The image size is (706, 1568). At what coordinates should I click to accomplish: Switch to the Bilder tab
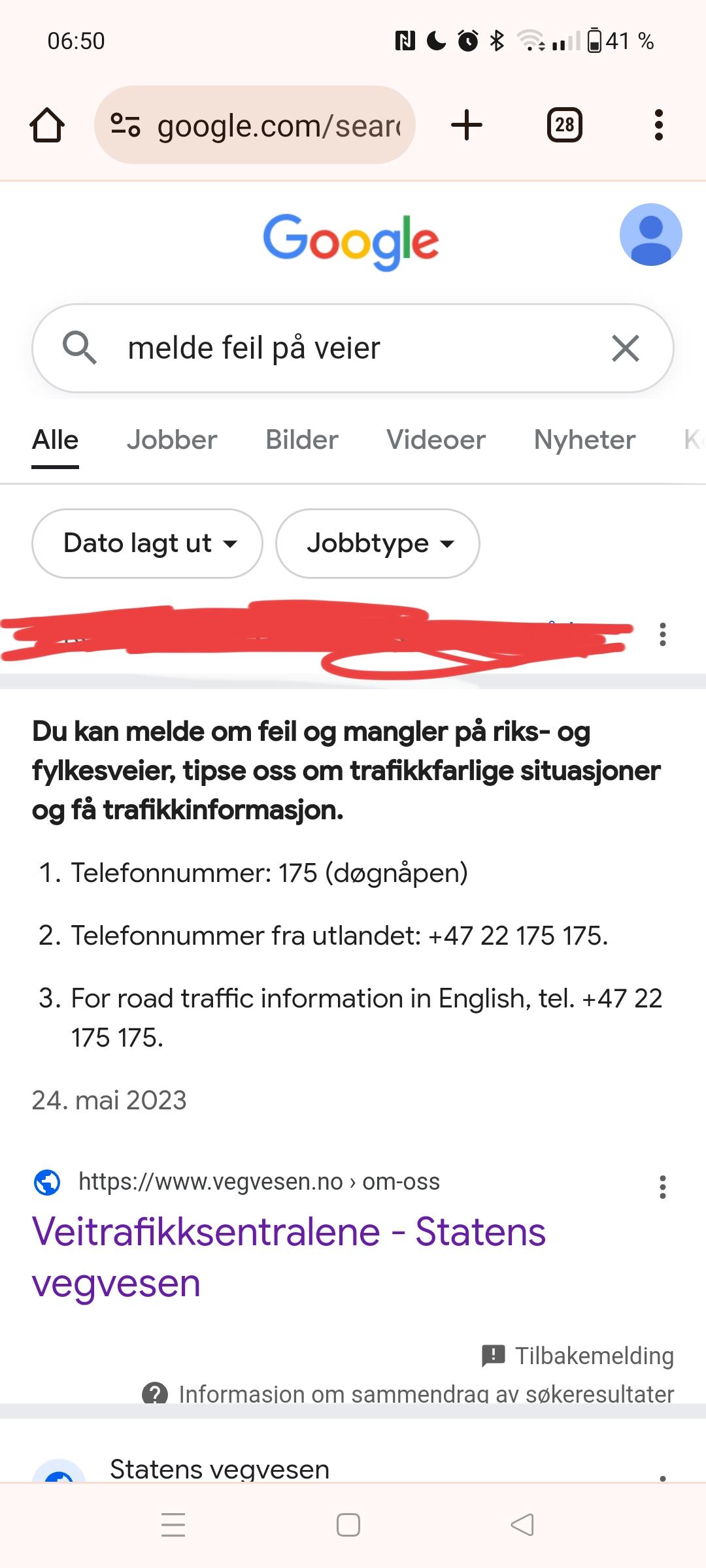302,440
